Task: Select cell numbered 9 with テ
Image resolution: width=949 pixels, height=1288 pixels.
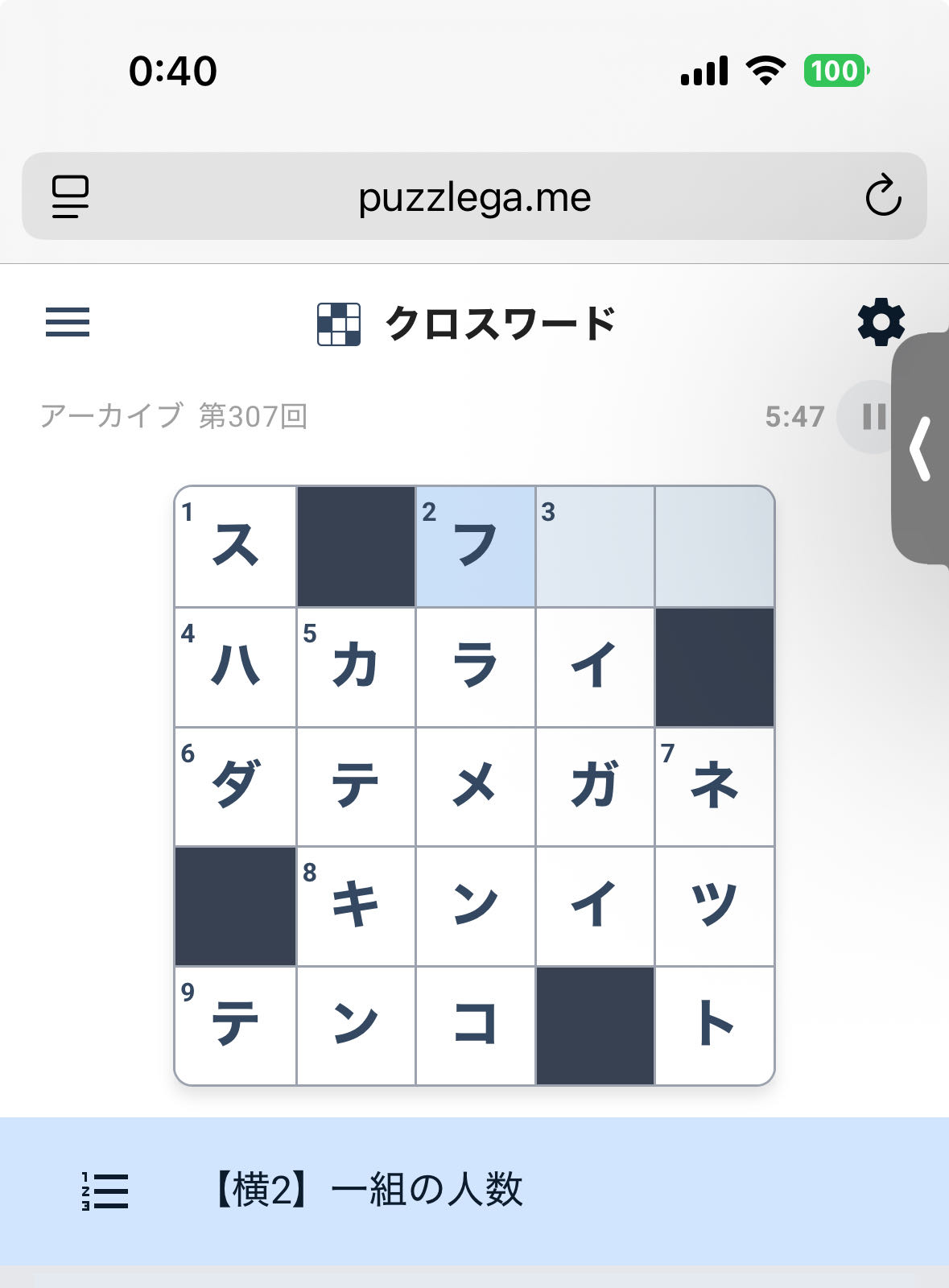Action: [235, 1026]
